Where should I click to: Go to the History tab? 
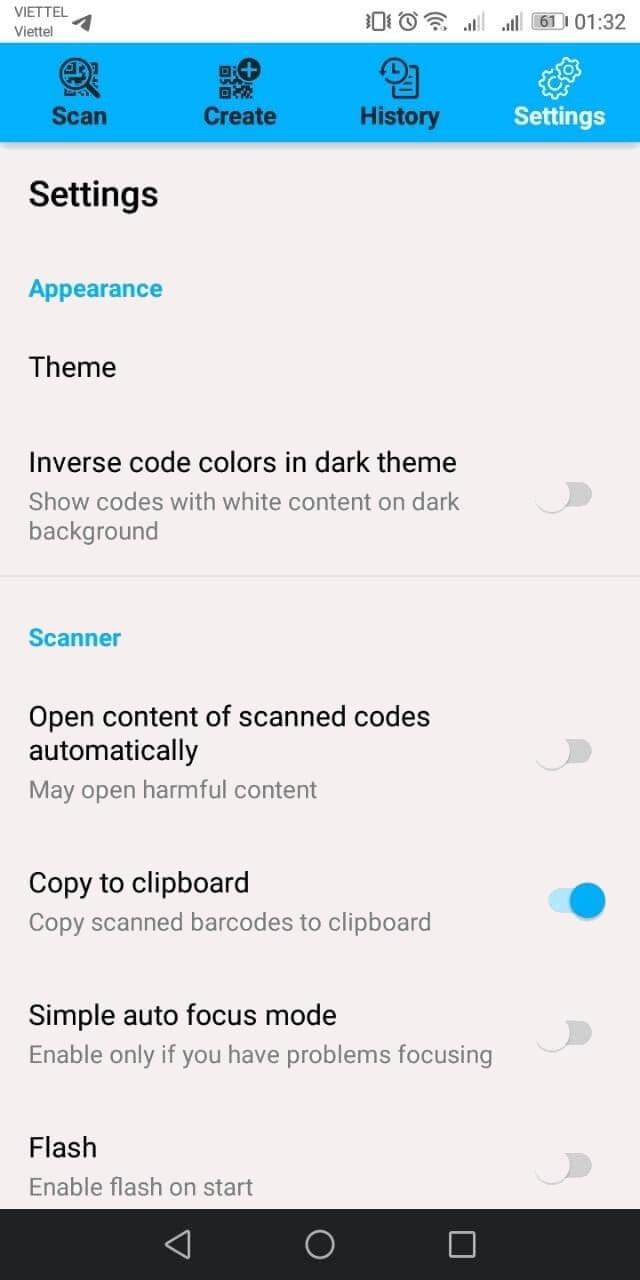[399, 94]
